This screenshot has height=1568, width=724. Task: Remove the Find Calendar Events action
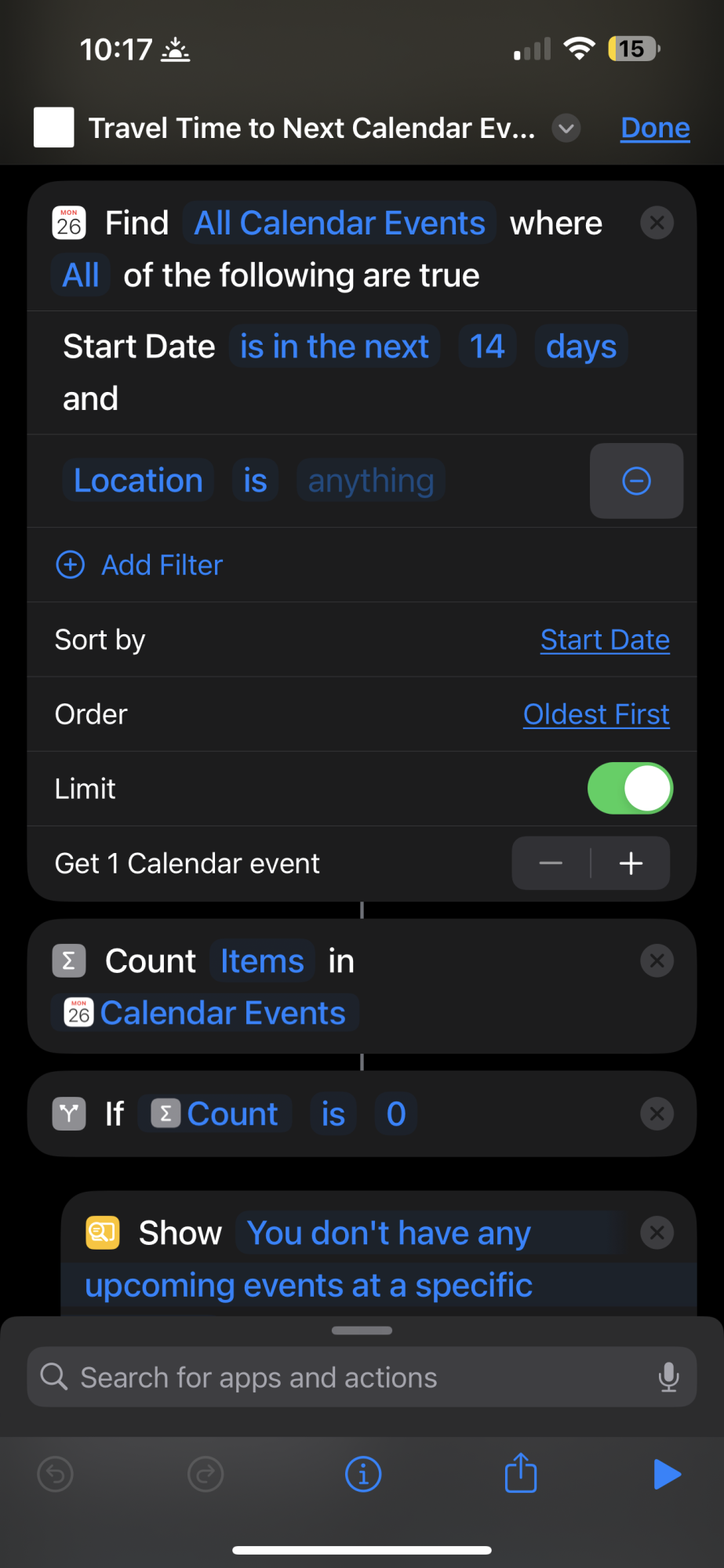(x=657, y=223)
